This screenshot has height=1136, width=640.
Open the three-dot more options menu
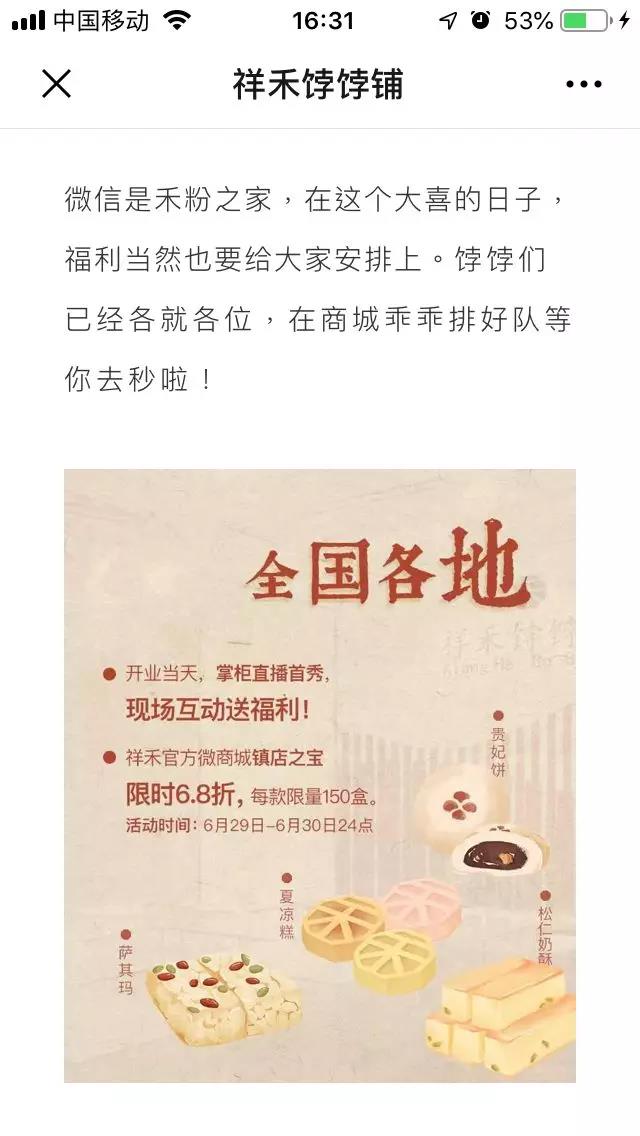(x=583, y=85)
